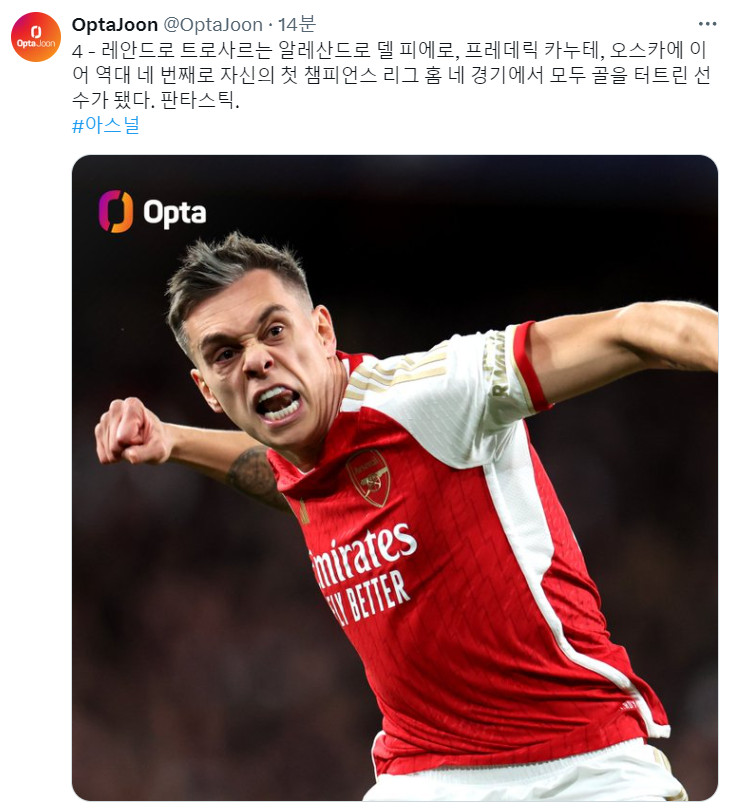
Task: Open OptaJoon's profile avatar
Action: click(36, 38)
